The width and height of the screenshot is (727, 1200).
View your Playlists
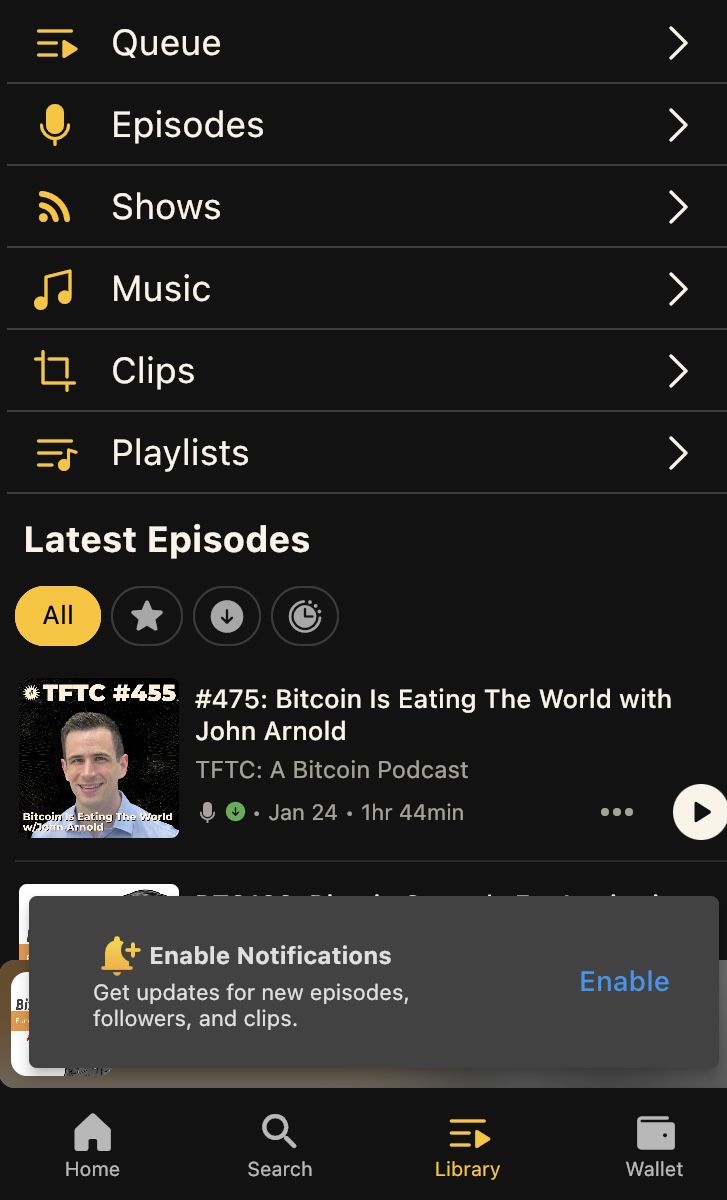click(363, 453)
